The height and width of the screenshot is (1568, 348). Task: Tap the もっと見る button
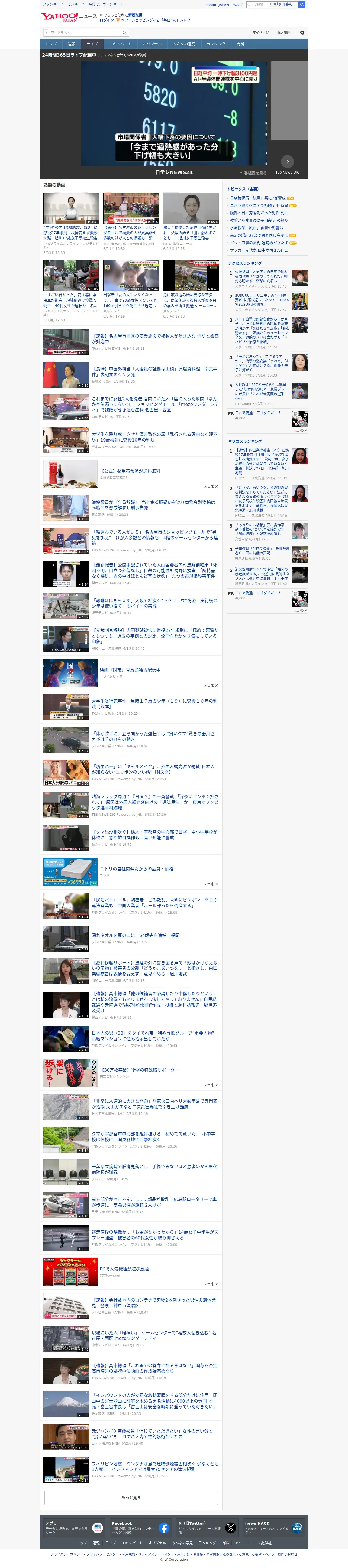pyautogui.click(x=131, y=1497)
